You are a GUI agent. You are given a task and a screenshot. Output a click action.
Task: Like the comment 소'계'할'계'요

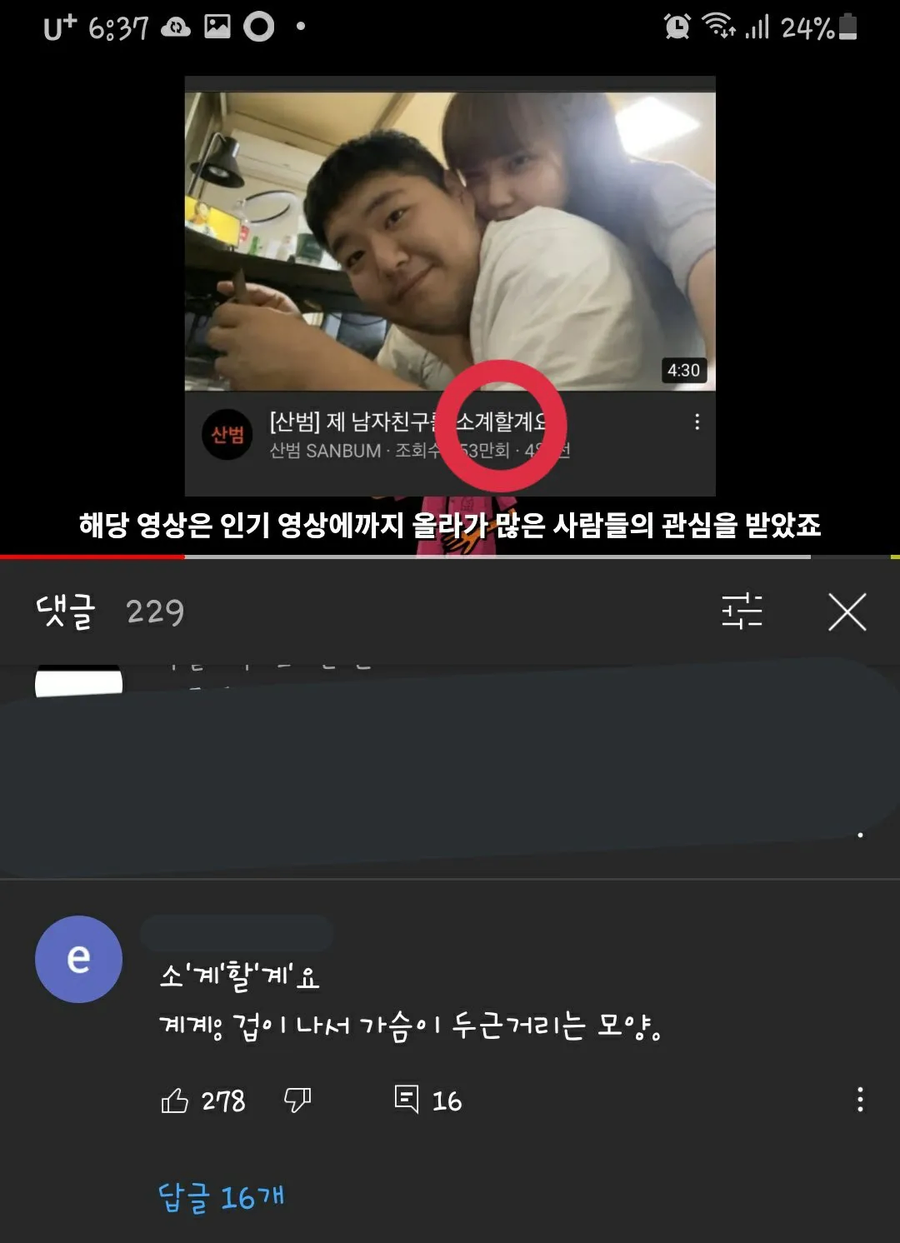[x=175, y=1101]
